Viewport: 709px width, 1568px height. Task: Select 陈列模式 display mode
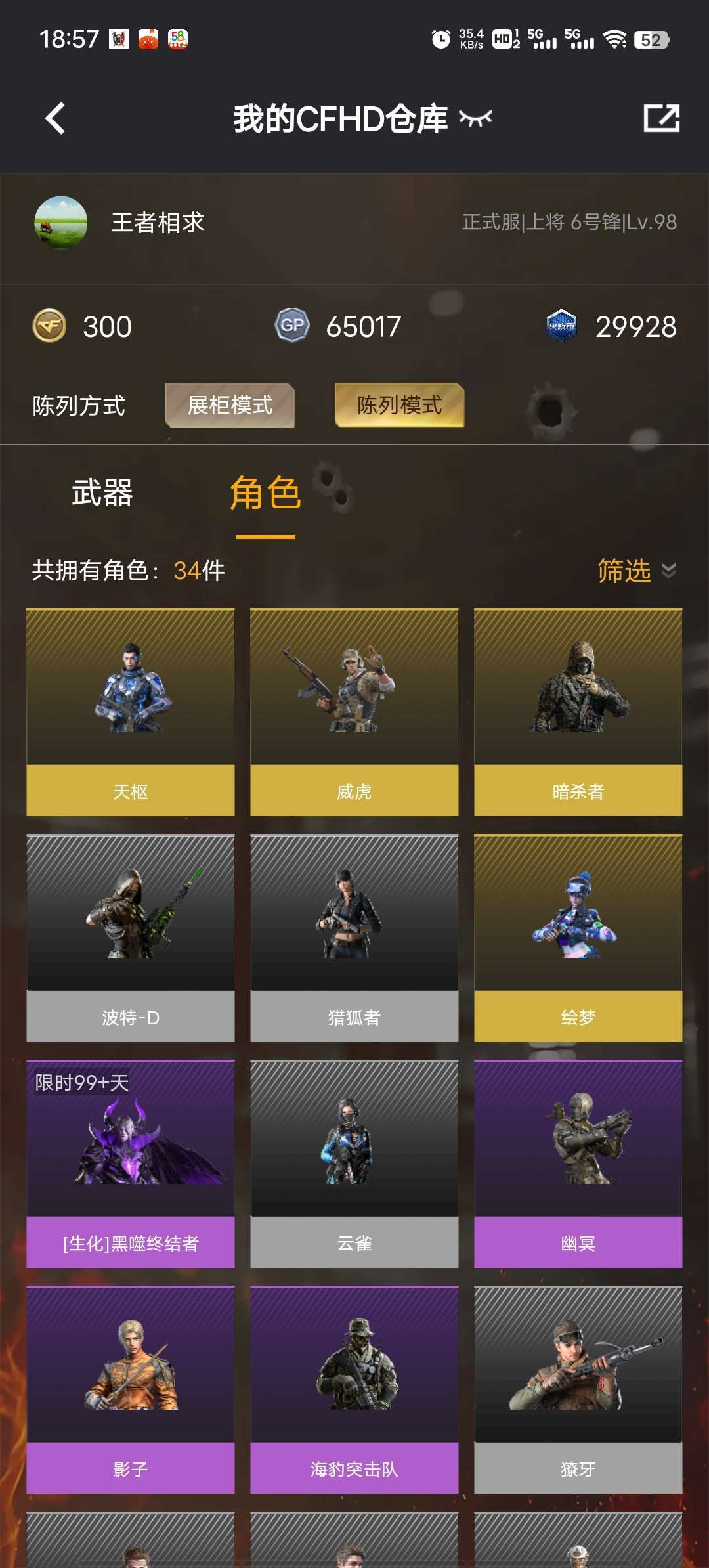pyautogui.click(x=400, y=405)
